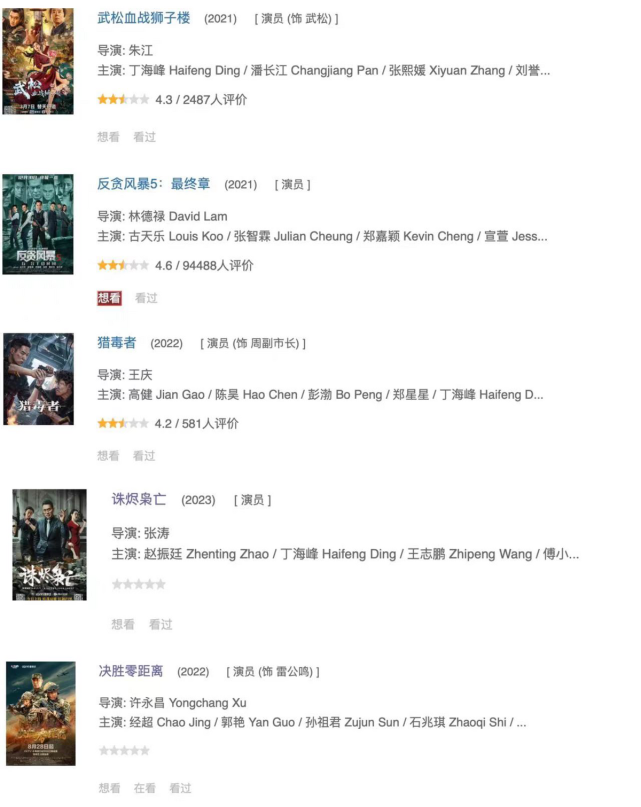Screen dimensions: 641x807
Task: Mark 武松血战狮子楼 as 看过
Action: coord(145,137)
